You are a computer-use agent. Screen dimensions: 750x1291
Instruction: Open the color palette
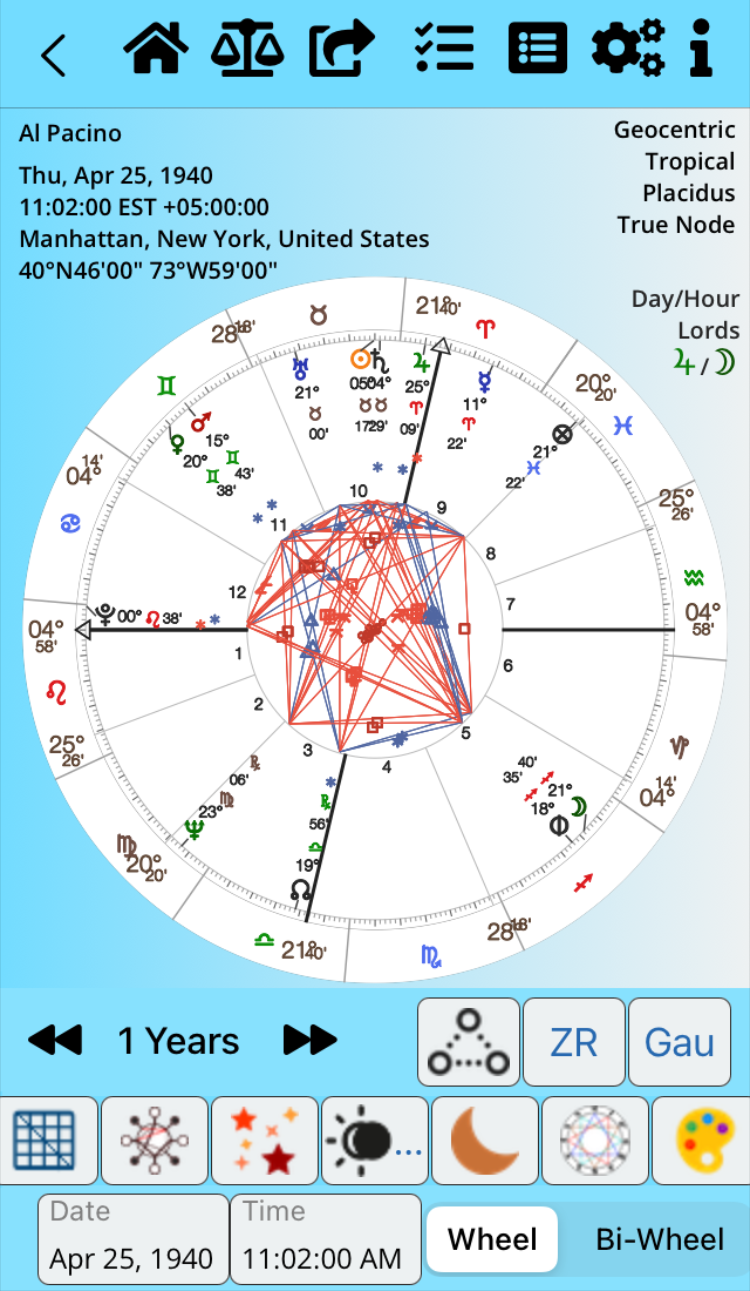click(705, 1142)
